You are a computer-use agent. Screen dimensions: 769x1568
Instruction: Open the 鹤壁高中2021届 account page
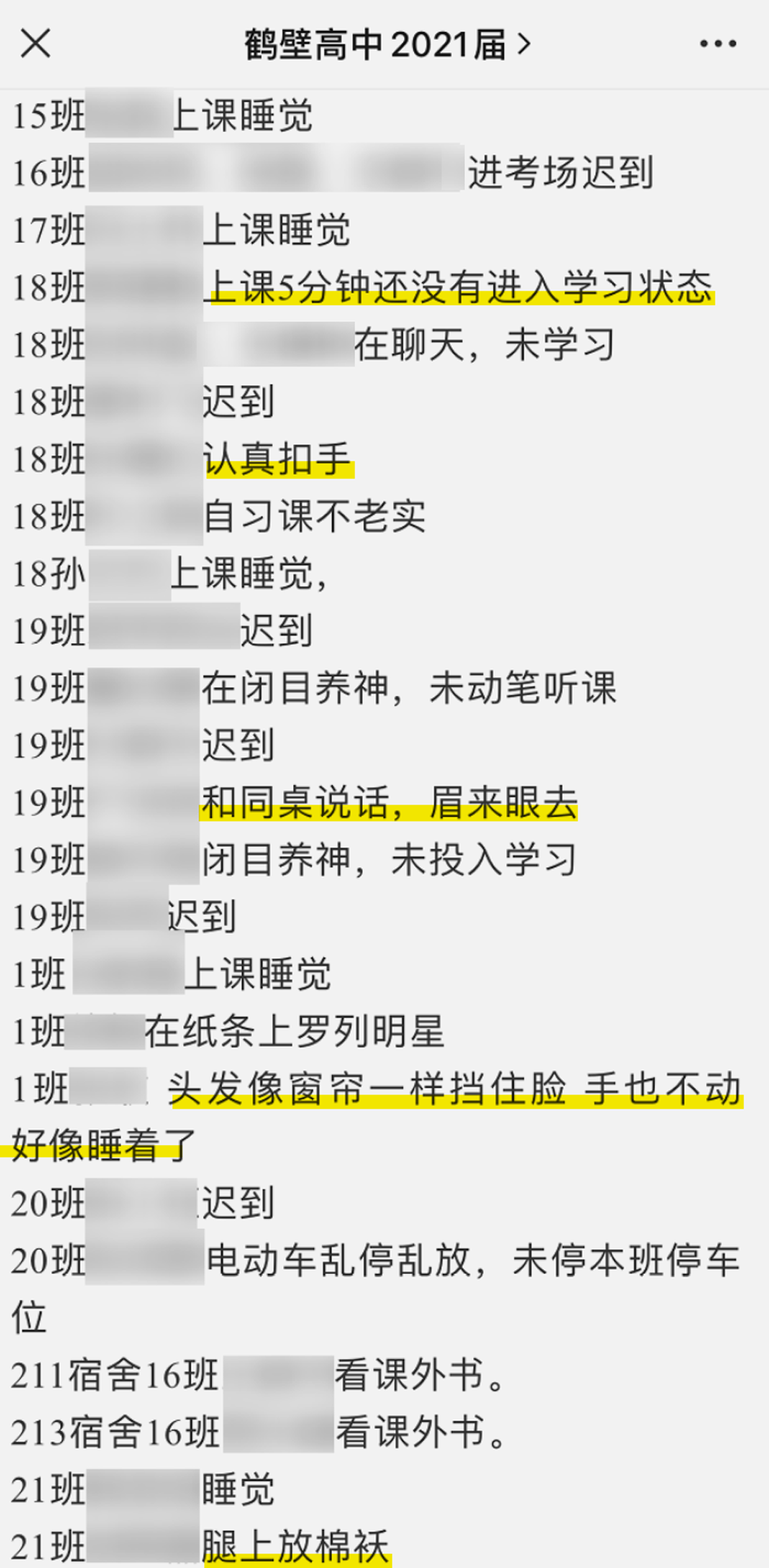387,45
